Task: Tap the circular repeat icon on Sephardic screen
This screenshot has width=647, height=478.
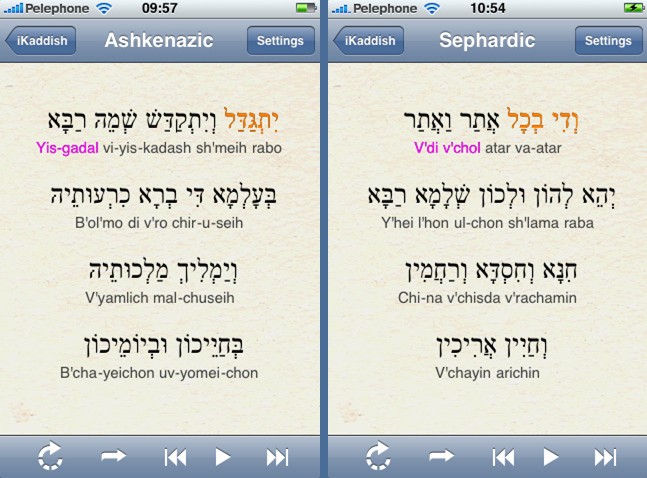Action: 378,457
